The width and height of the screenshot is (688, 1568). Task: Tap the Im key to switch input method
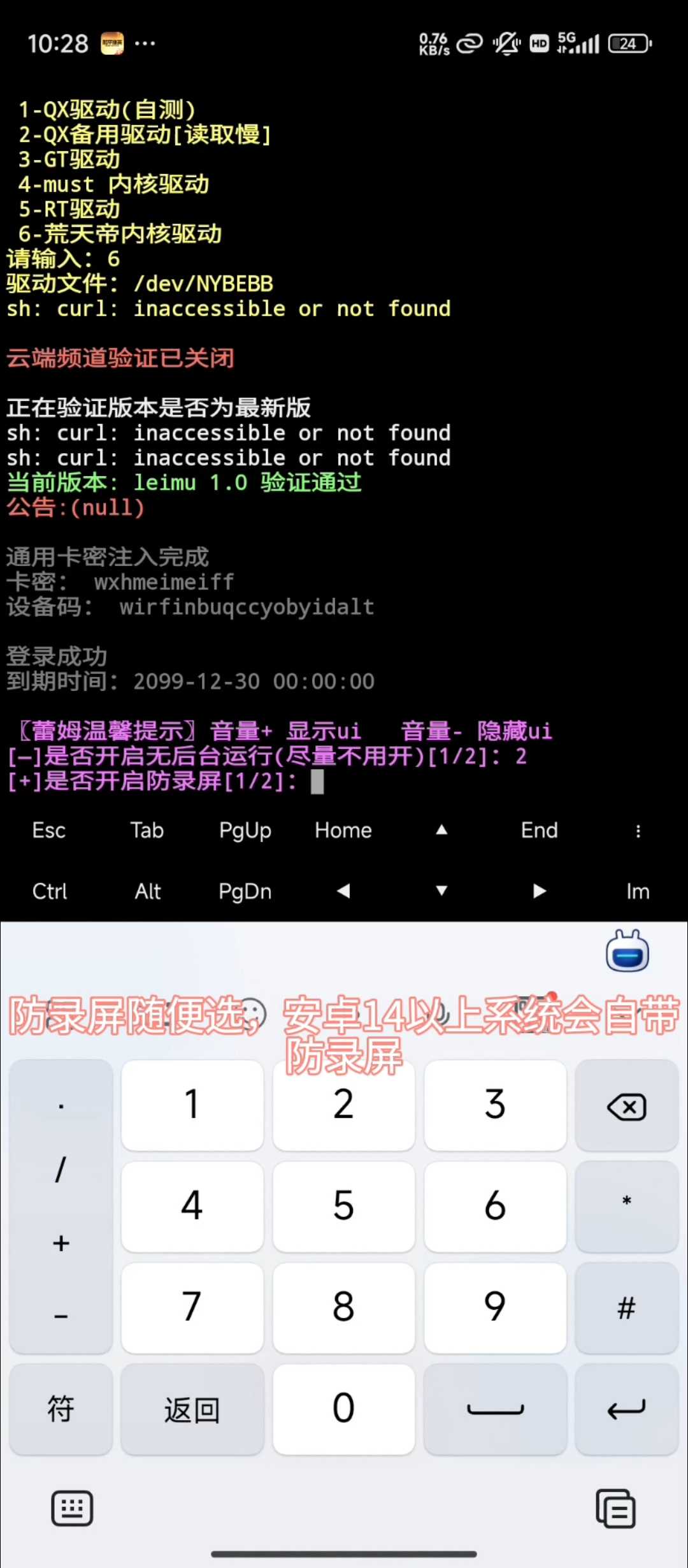[638, 891]
